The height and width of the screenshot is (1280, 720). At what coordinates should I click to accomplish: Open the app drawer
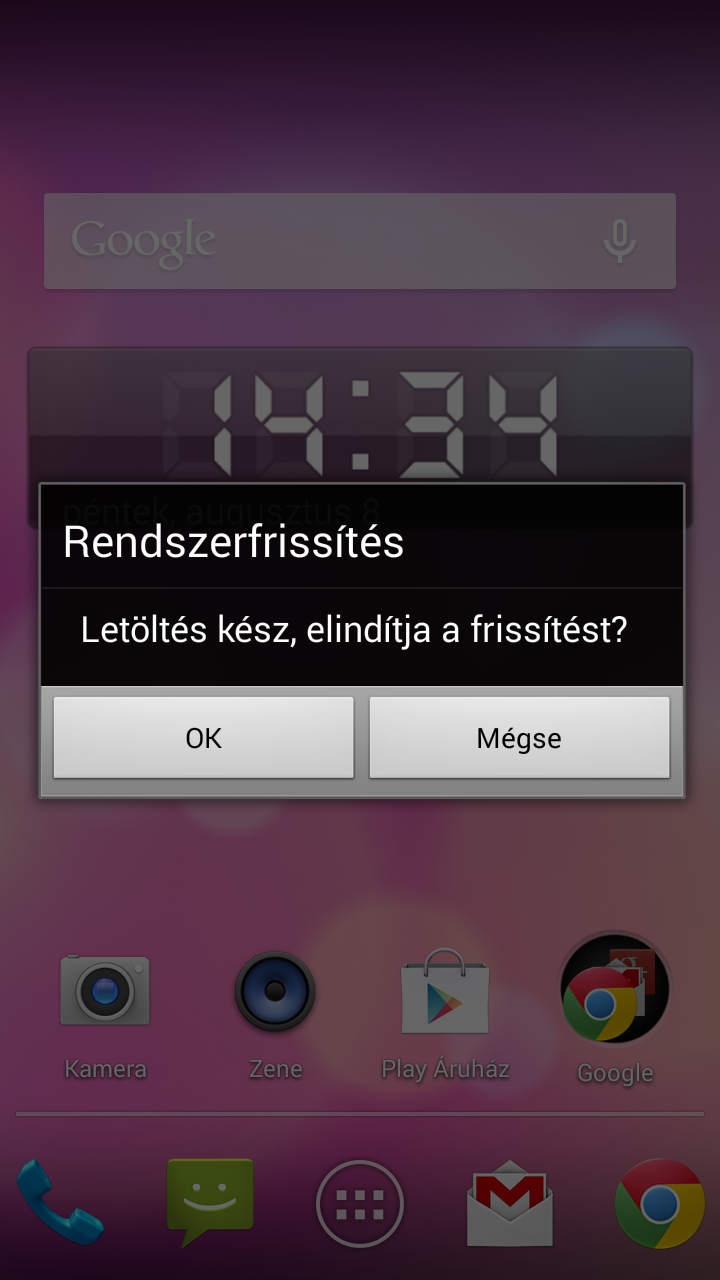(360, 1204)
